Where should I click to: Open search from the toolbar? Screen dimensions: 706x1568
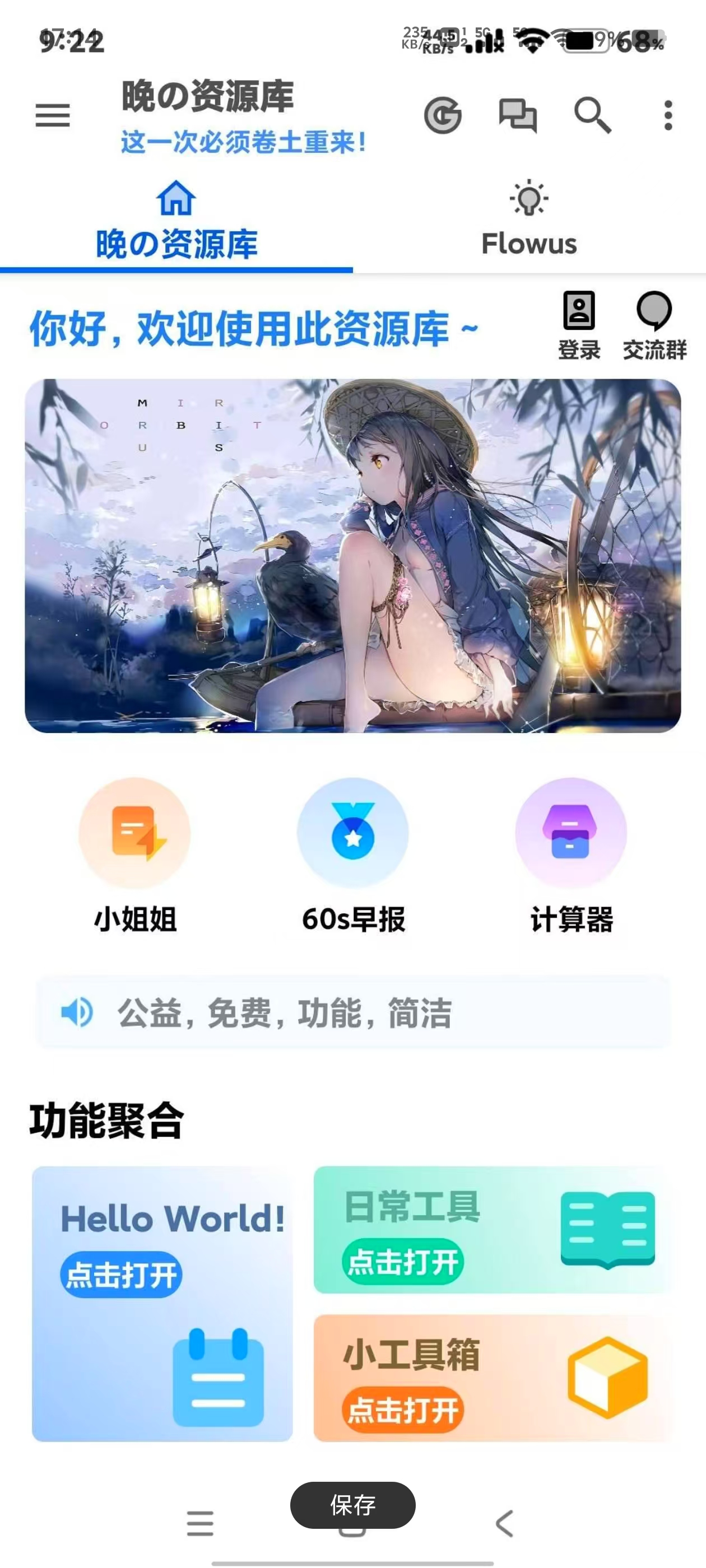click(593, 115)
